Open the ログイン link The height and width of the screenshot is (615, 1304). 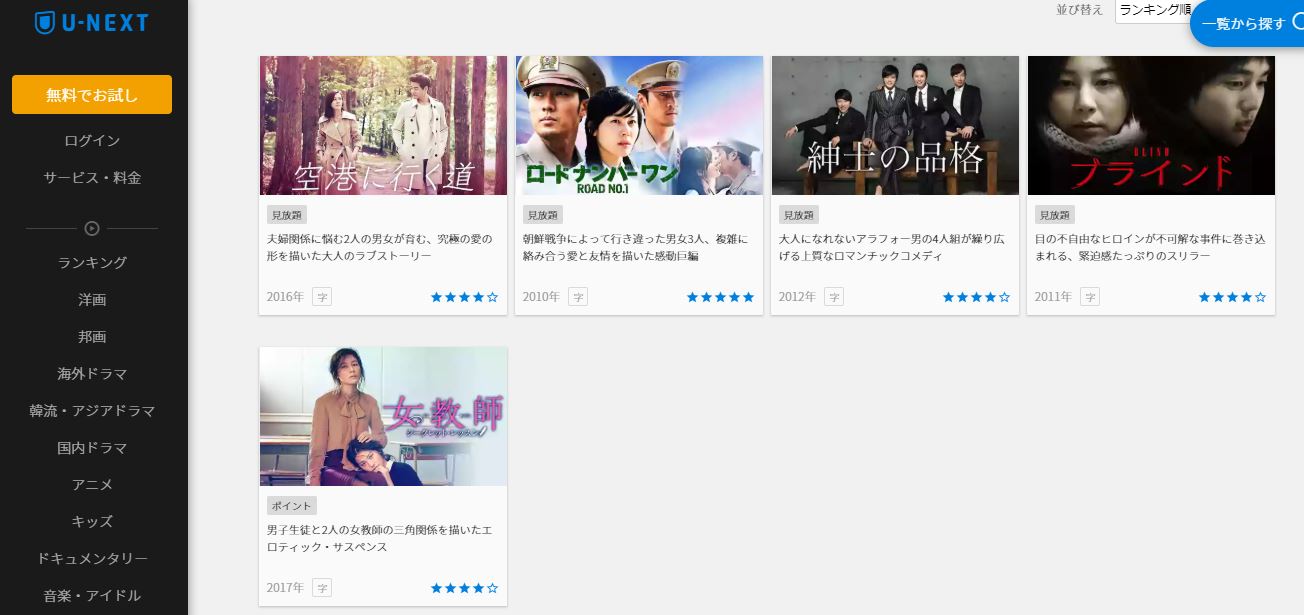(92, 141)
